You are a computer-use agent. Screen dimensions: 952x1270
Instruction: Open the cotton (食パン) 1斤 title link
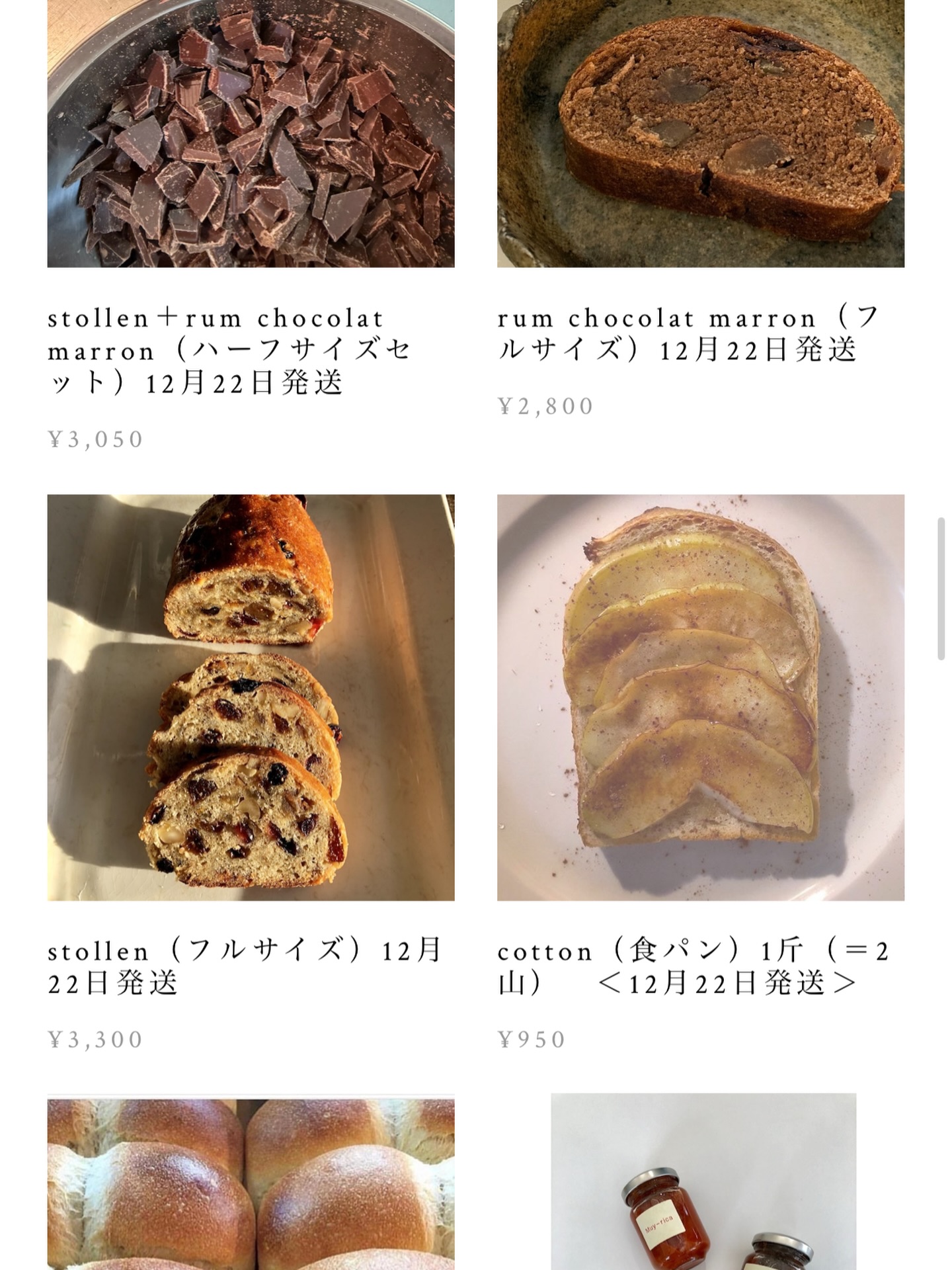coord(693,967)
